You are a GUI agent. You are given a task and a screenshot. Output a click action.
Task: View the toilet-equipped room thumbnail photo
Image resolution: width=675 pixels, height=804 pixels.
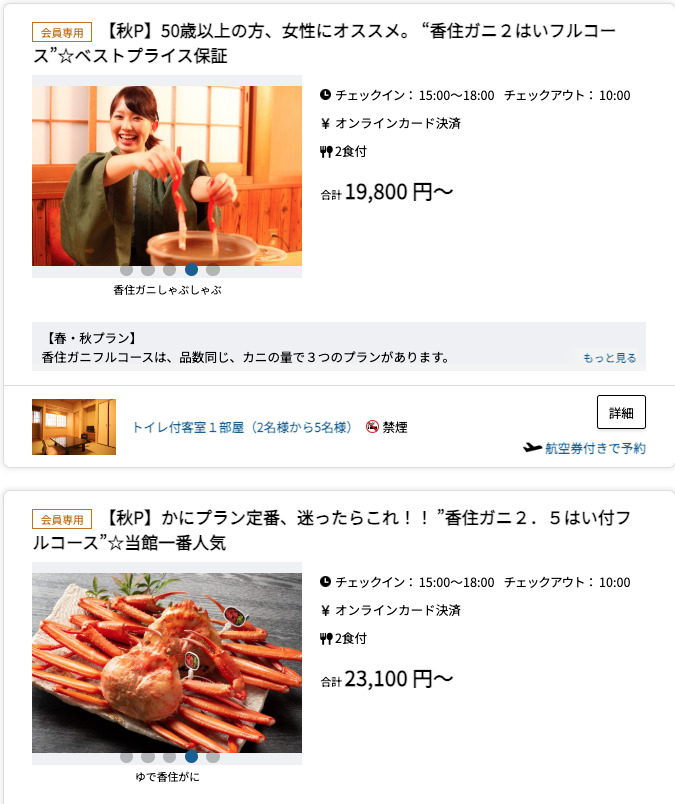tap(74, 427)
